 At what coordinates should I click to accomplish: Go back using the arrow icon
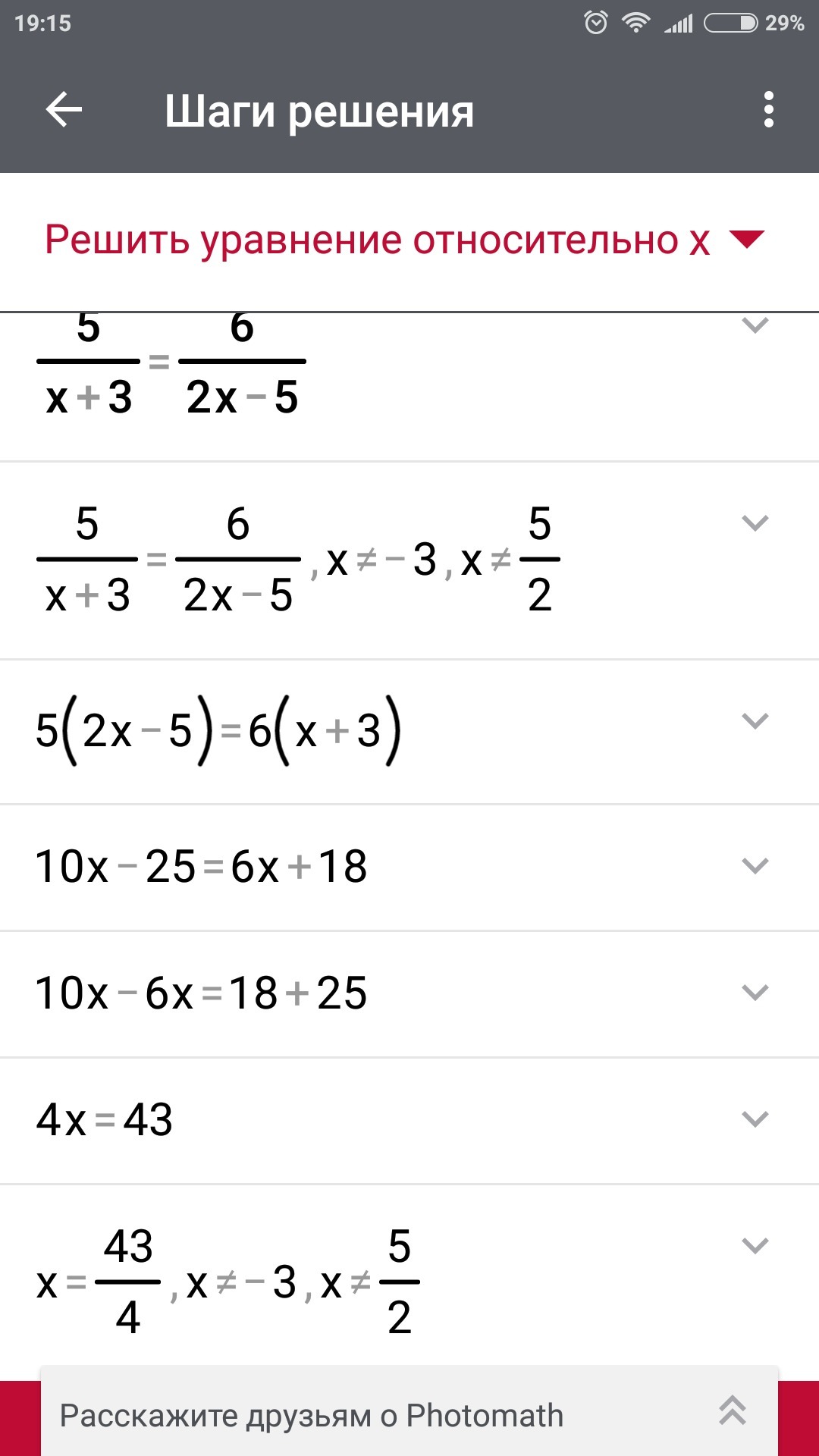coord(64,110)
